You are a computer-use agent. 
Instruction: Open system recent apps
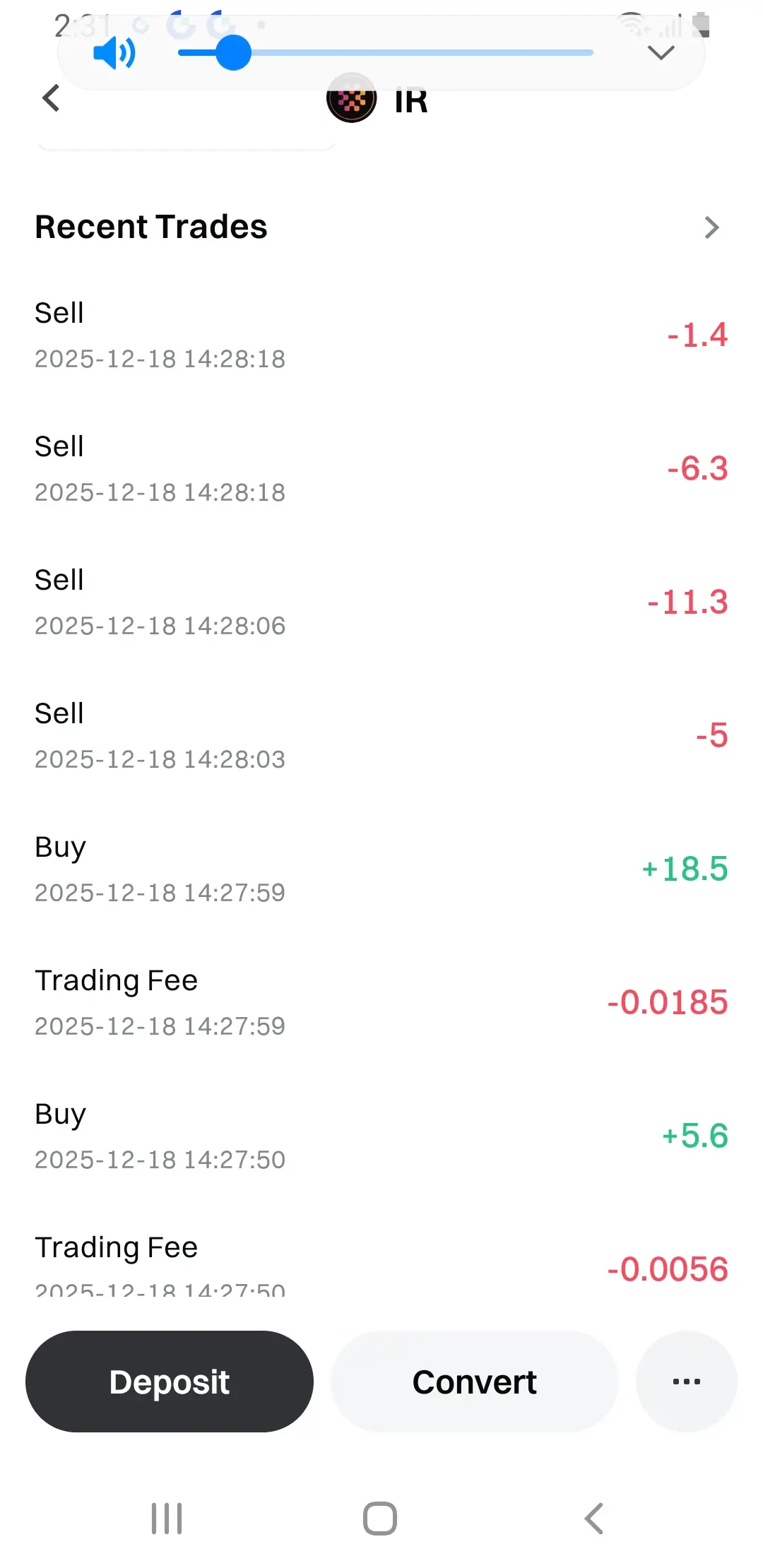[167, 1519]
